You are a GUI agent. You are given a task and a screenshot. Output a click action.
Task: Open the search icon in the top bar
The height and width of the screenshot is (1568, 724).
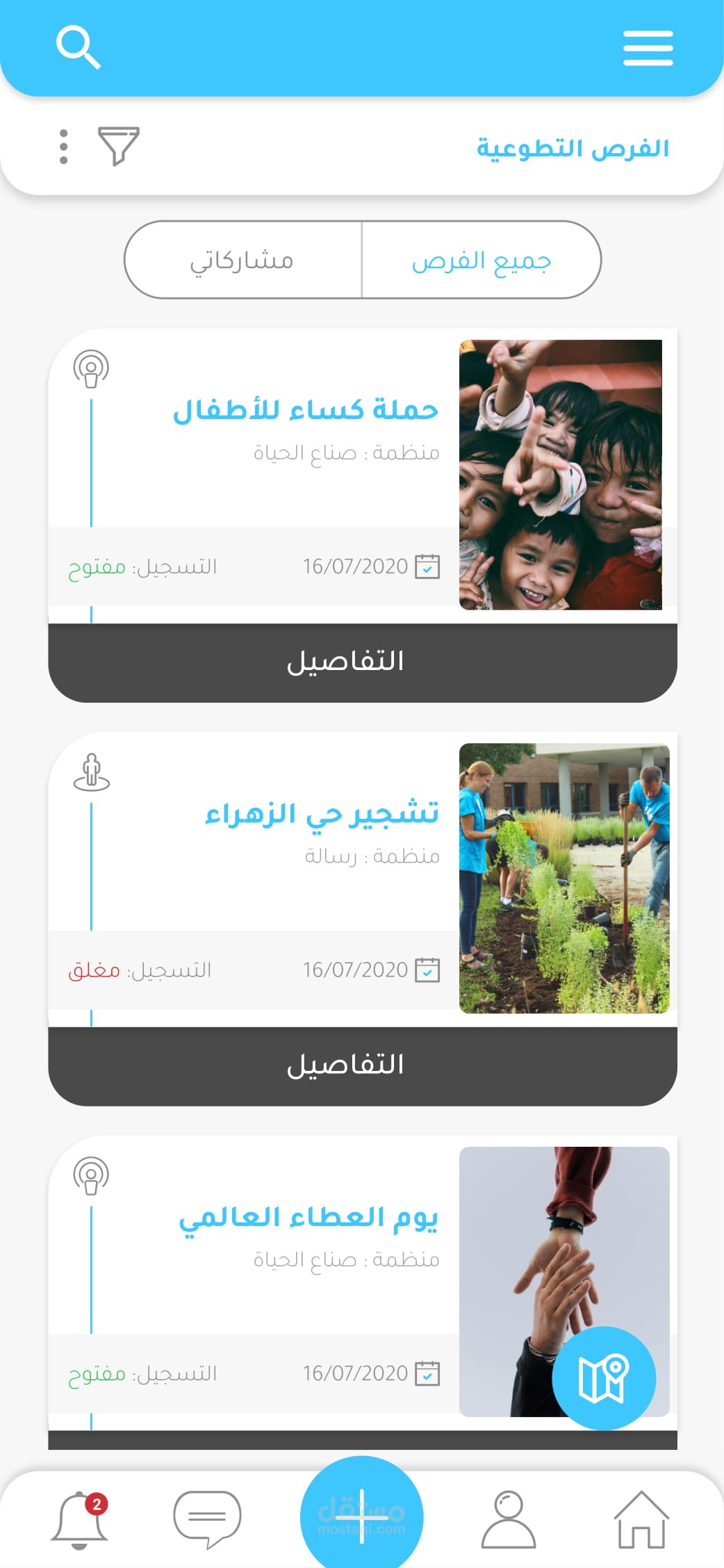(x=78, y=48)
